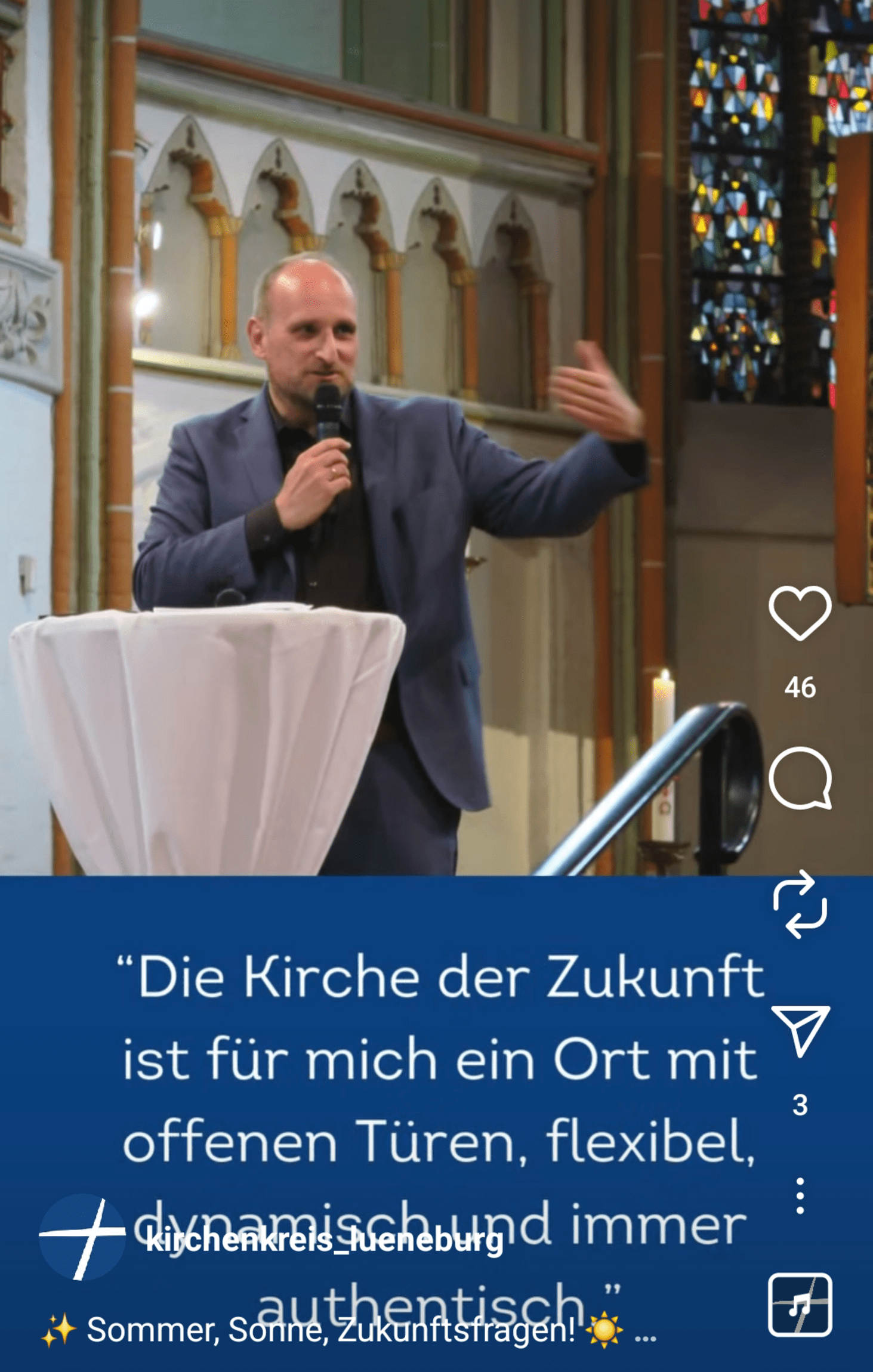The width and height of the screenshot is (873, 1372).
Task: Share the reel via the paper plane
Action: tap(800, 1030)
